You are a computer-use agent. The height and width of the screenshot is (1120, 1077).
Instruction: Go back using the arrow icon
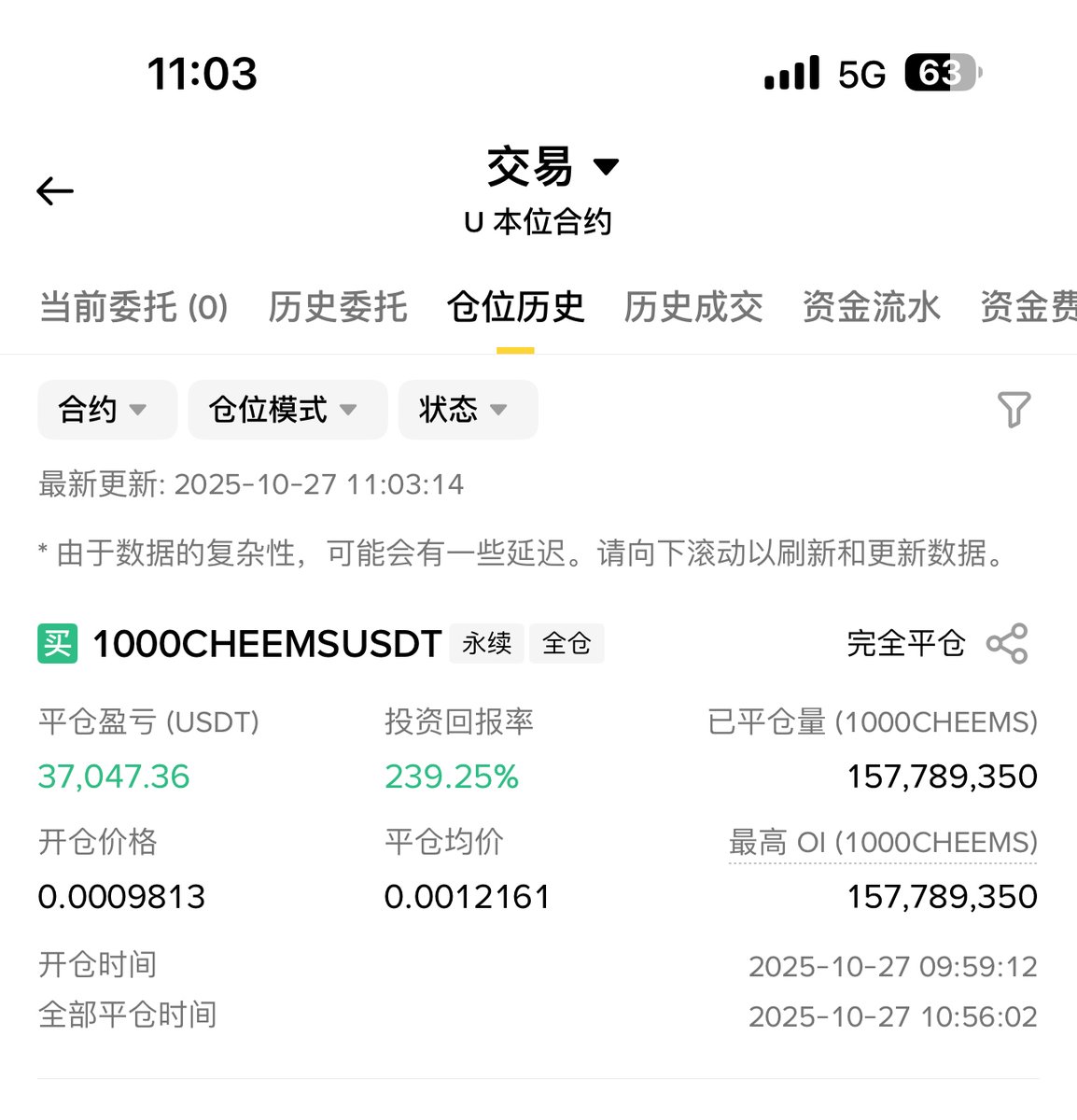tap(55, 191)
